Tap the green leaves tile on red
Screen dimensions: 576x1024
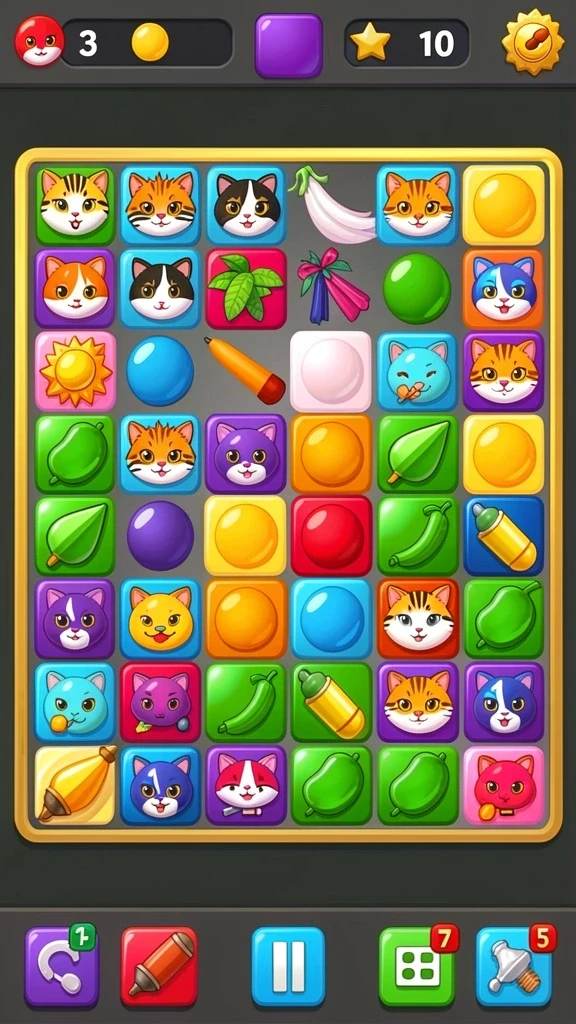point(246,288)
